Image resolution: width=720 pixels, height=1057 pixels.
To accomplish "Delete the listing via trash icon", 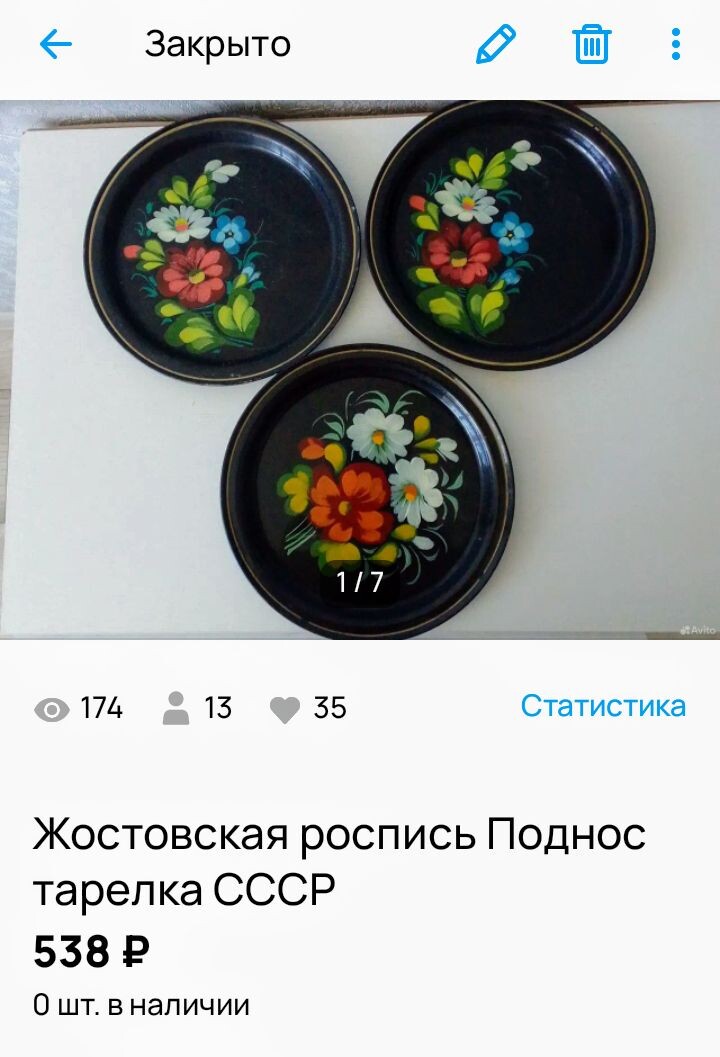I will pos(592,44).
